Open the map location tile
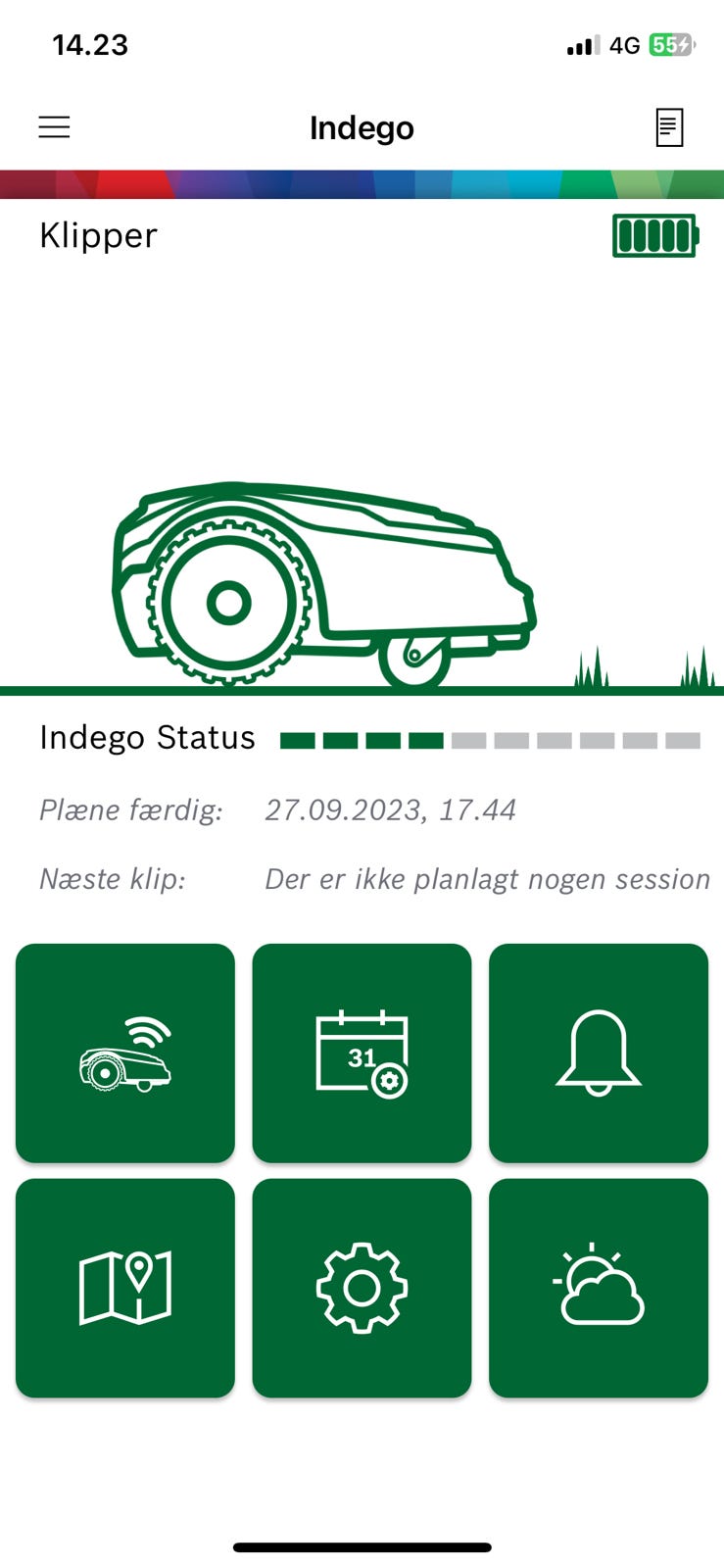The height and width of the screenshot is (1568, 724). (125, 1288)
